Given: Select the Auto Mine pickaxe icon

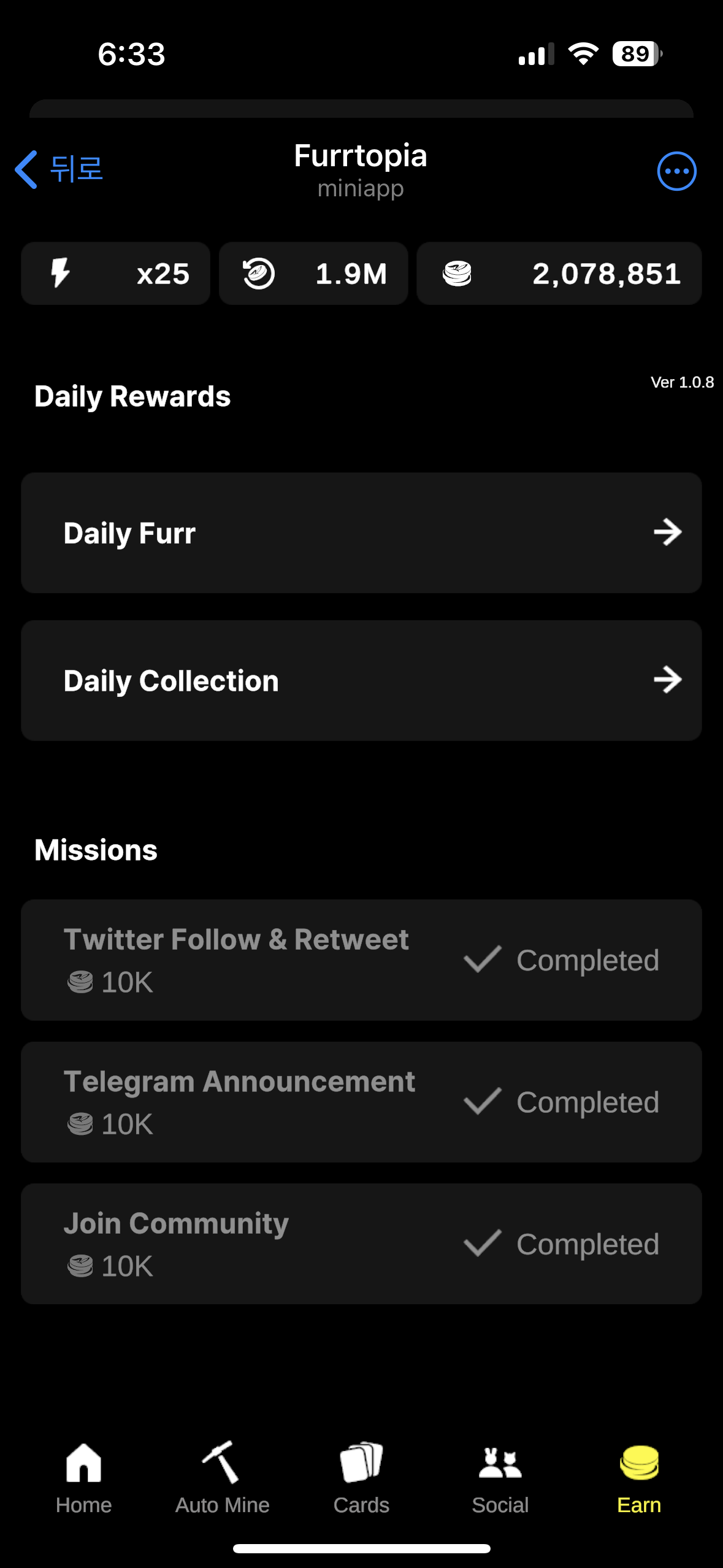Looking at the screenshot, I should (222, 1463).
